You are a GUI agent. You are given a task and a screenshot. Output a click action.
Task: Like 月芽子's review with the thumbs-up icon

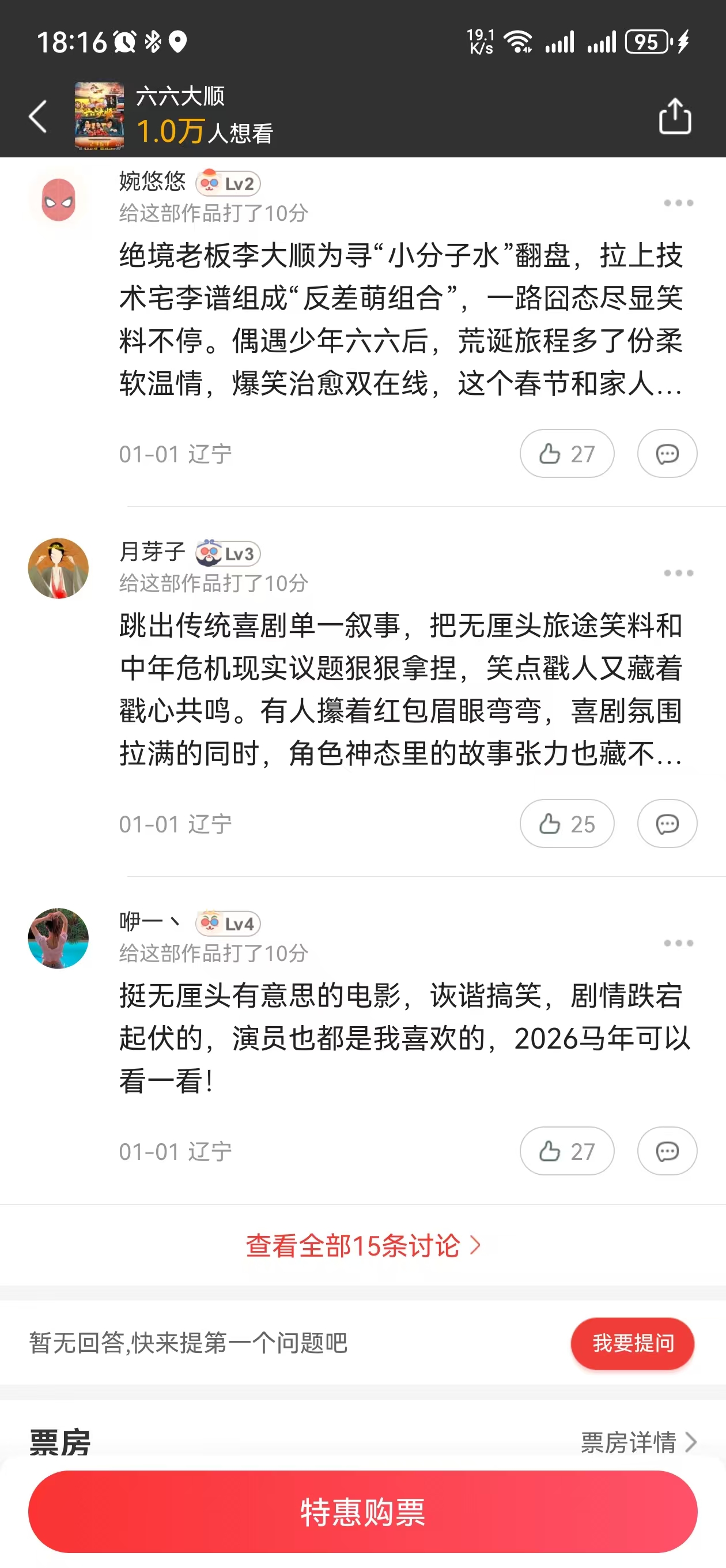pos(566,823)
